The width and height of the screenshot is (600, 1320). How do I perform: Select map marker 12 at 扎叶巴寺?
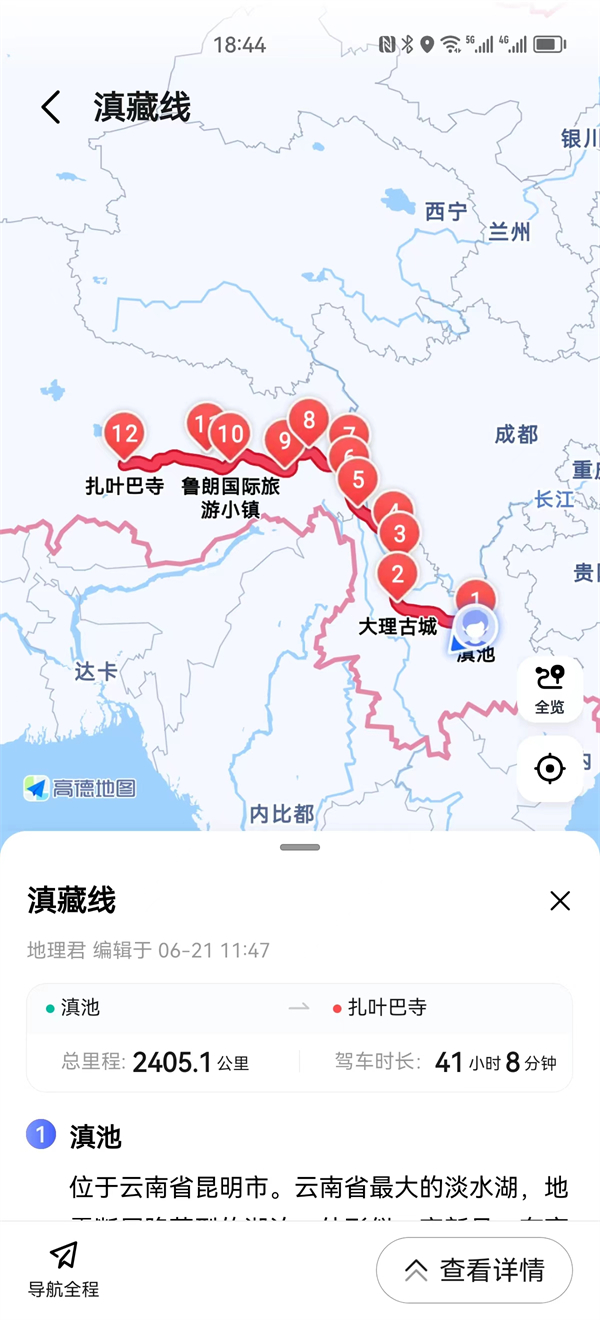(x=125, y=434)
